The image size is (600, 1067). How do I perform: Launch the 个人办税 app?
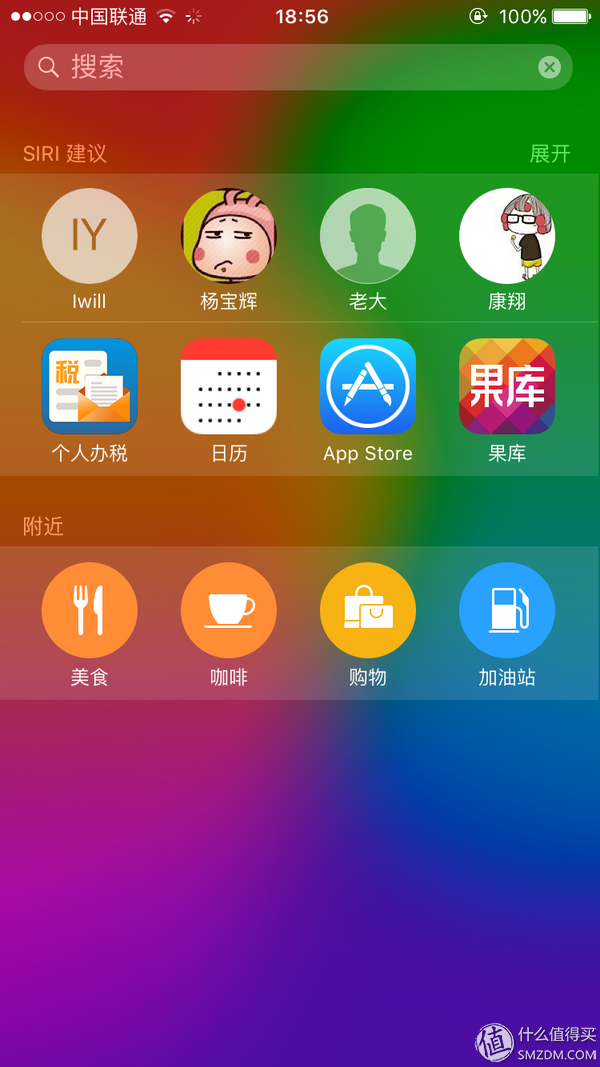click(x=89, y=386)
